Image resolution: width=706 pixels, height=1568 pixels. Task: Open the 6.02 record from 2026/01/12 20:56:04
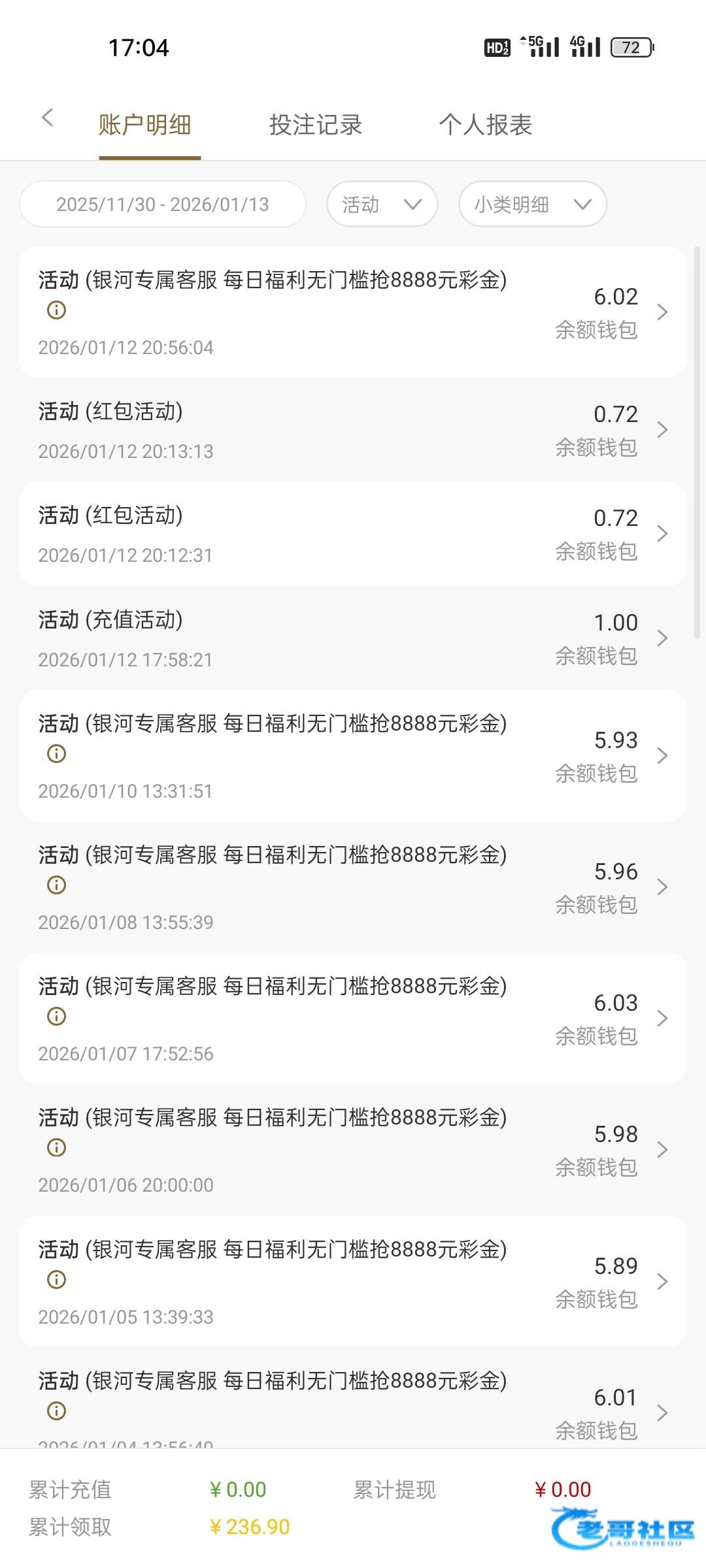coord(353,312)
